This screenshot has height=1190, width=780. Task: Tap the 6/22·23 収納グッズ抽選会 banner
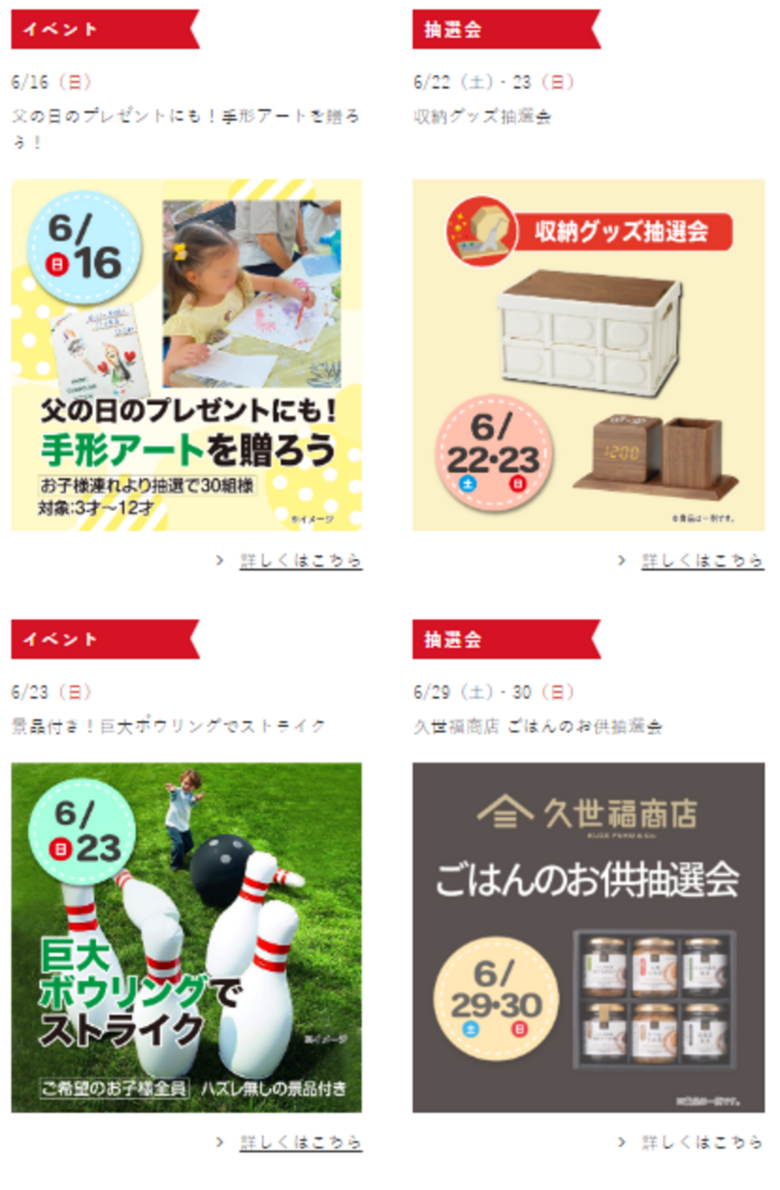(588, 355)
